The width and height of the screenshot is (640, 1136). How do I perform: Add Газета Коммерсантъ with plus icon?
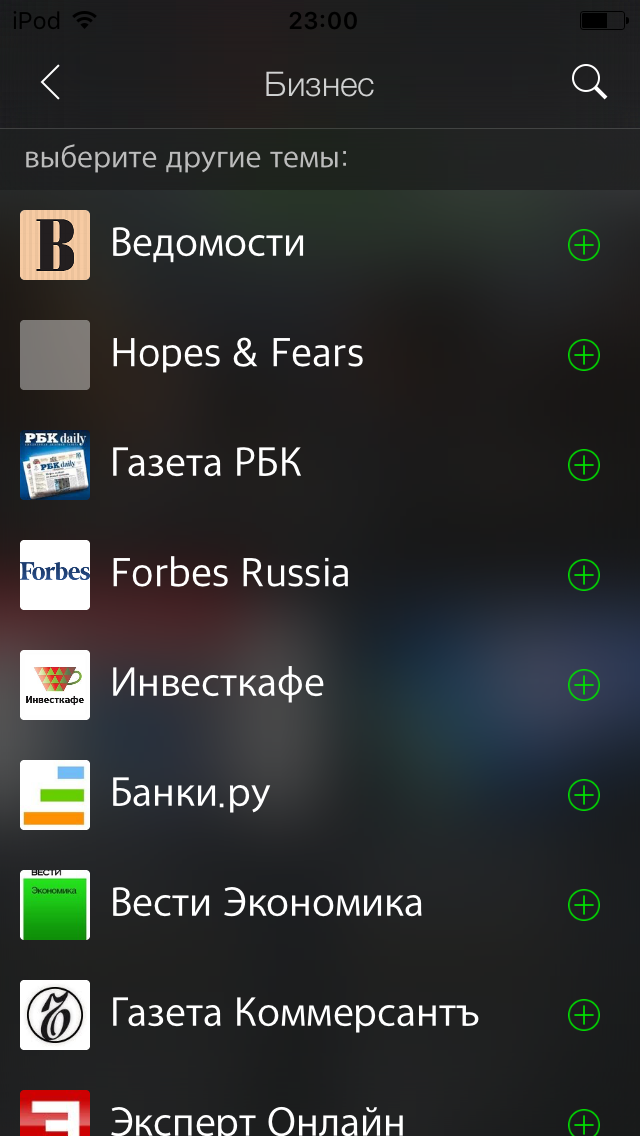point(583,1015)
